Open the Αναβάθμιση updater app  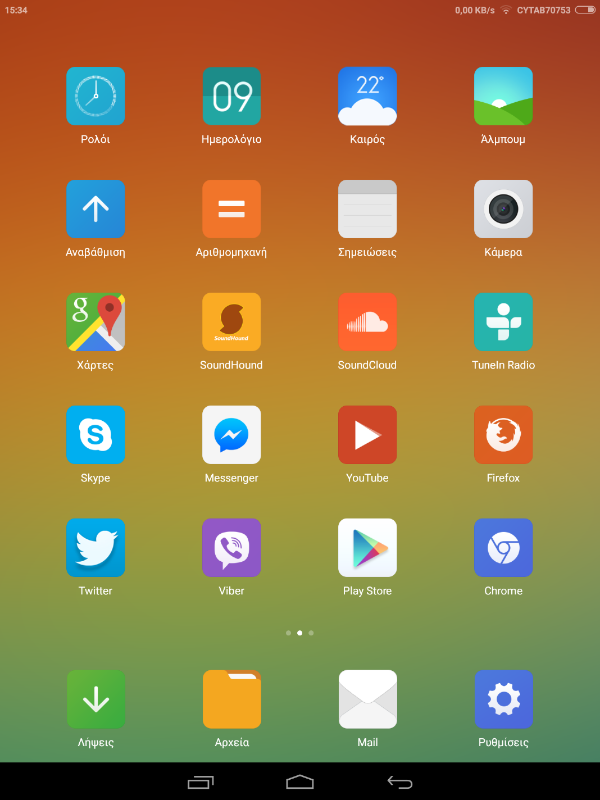95,209
